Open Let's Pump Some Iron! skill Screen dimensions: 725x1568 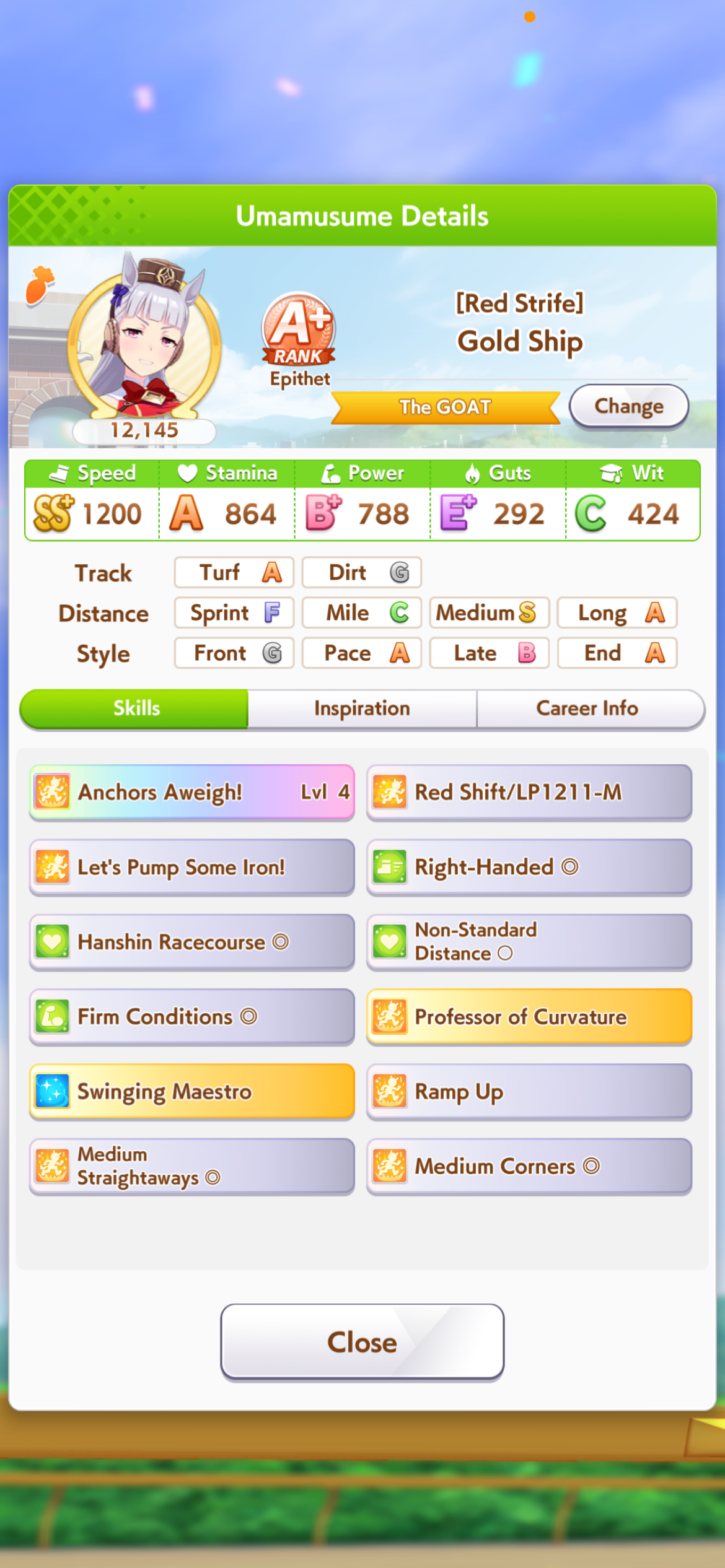[191, 867]
